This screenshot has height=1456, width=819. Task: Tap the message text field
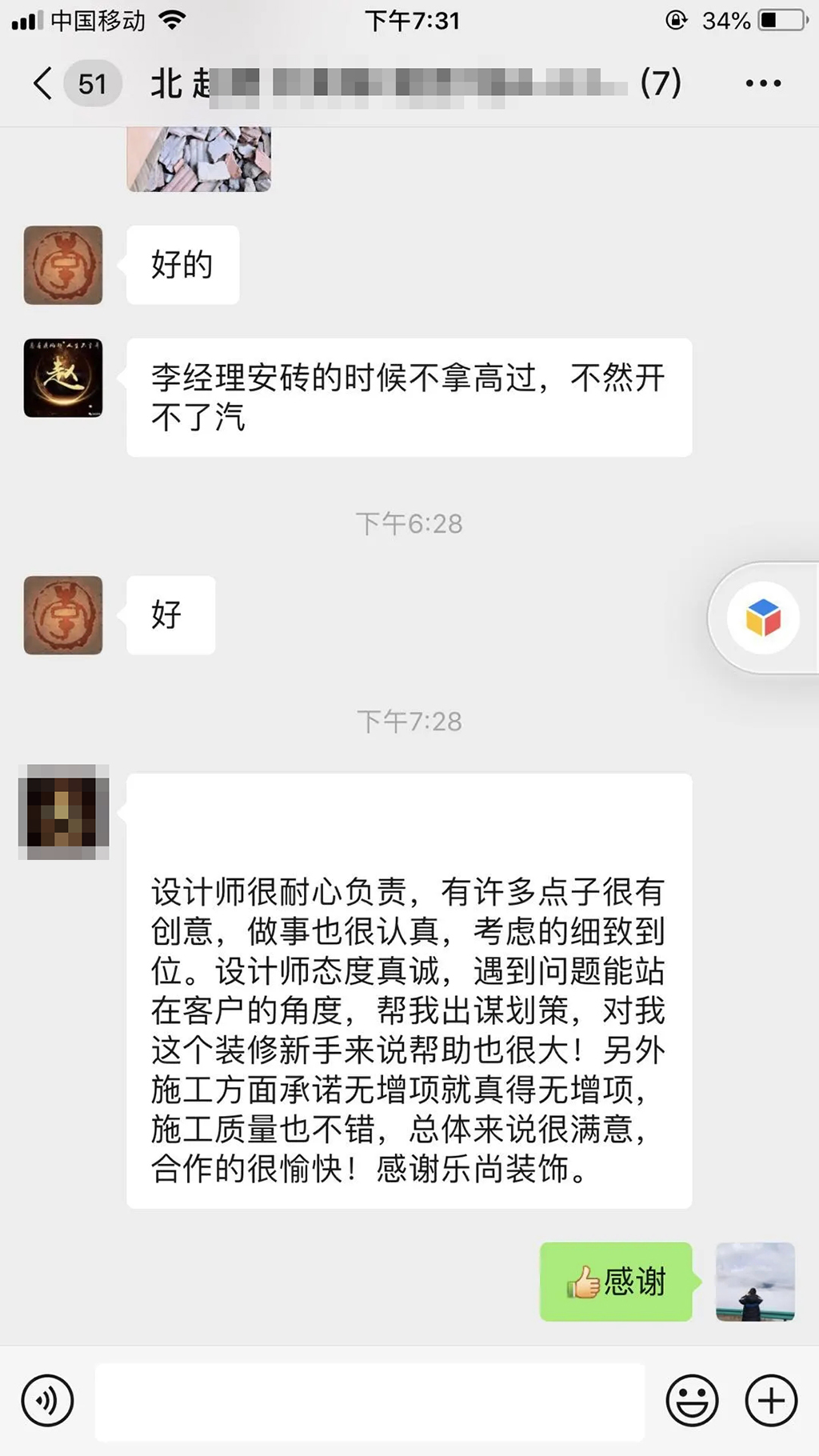click(x=370, y=1401)
